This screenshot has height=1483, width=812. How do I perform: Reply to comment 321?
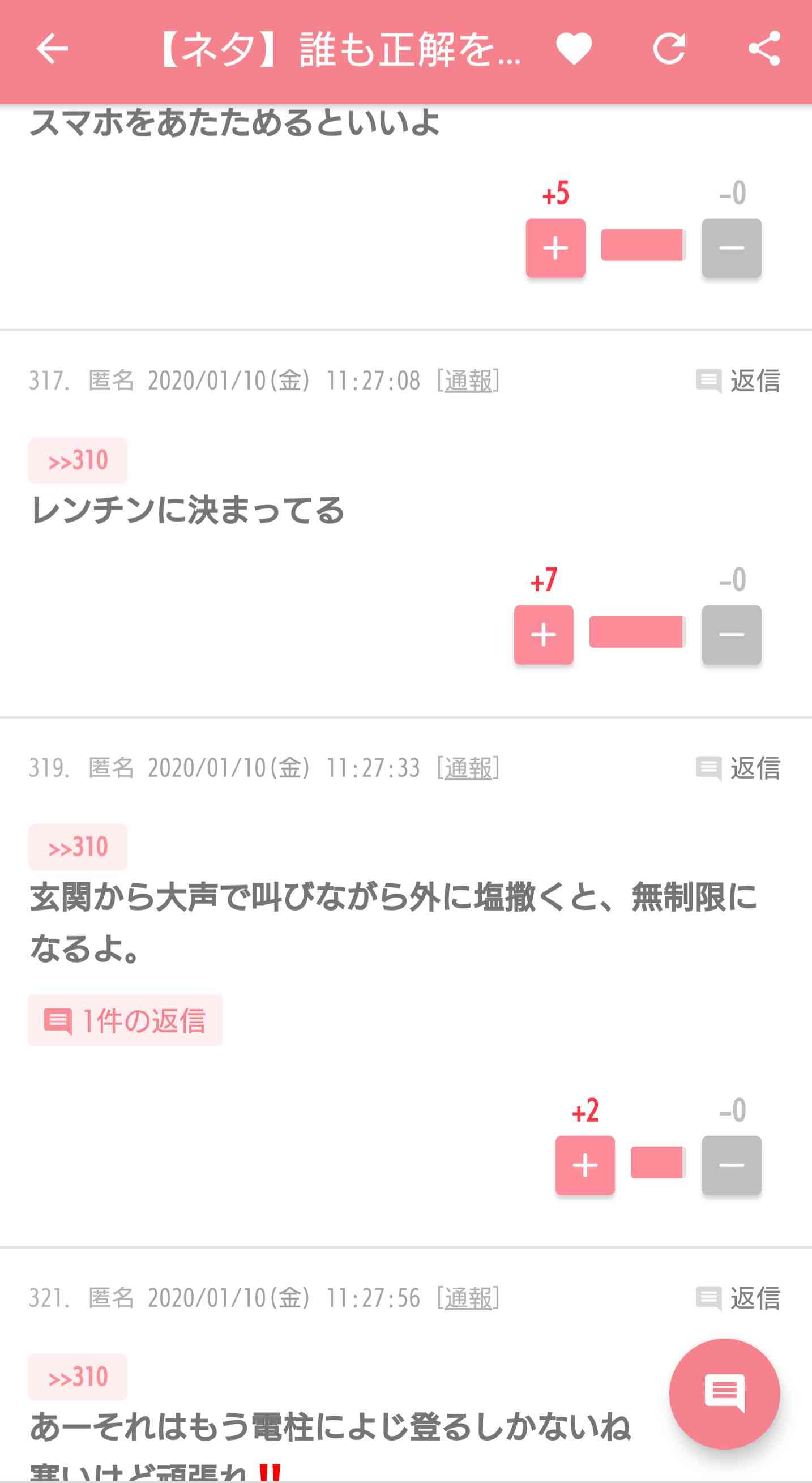coord(738,1298)
